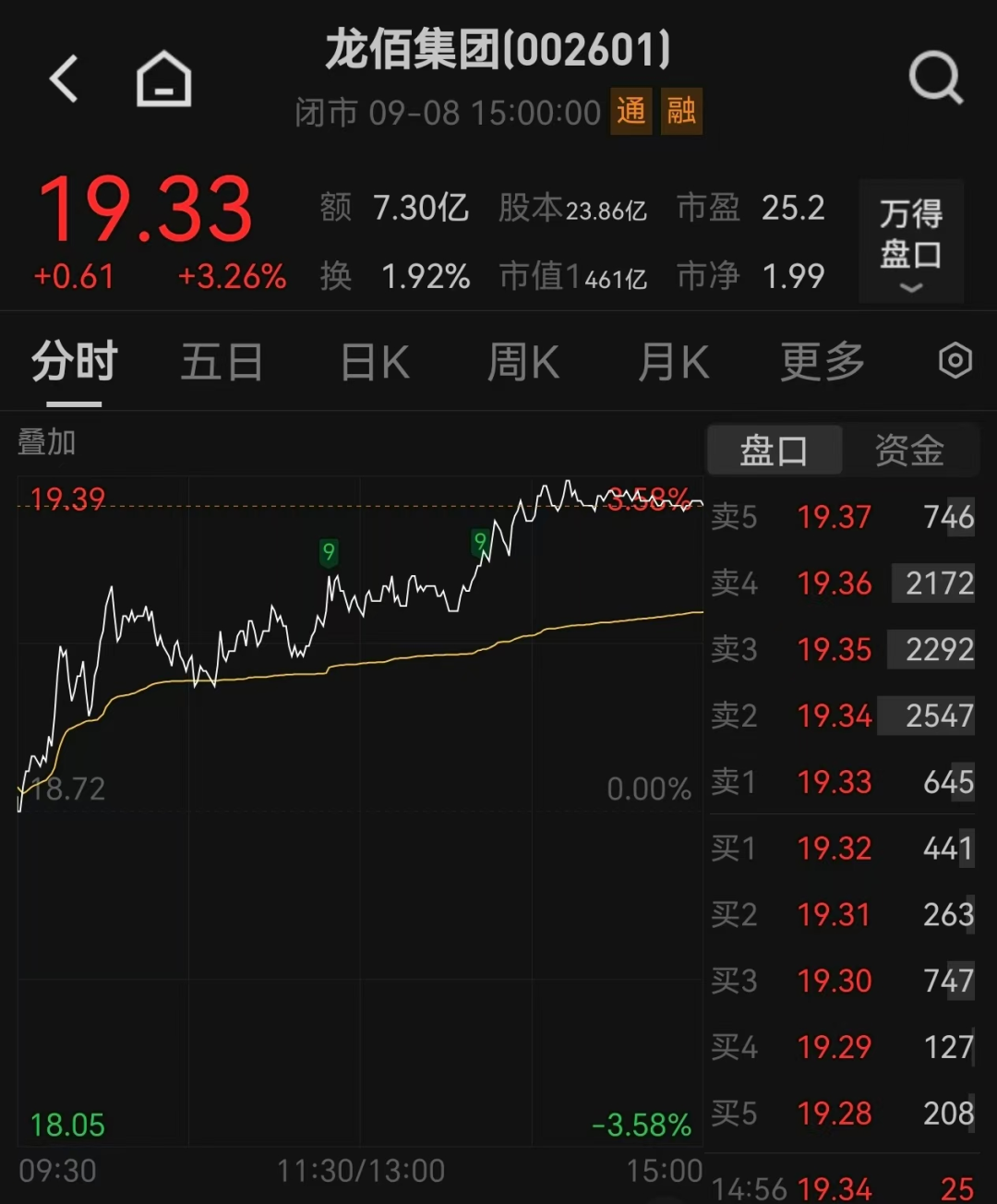View the 月K chart tab
Image resolution: width=997 pixels, height=1204 pixels.
tap(674, 362)
